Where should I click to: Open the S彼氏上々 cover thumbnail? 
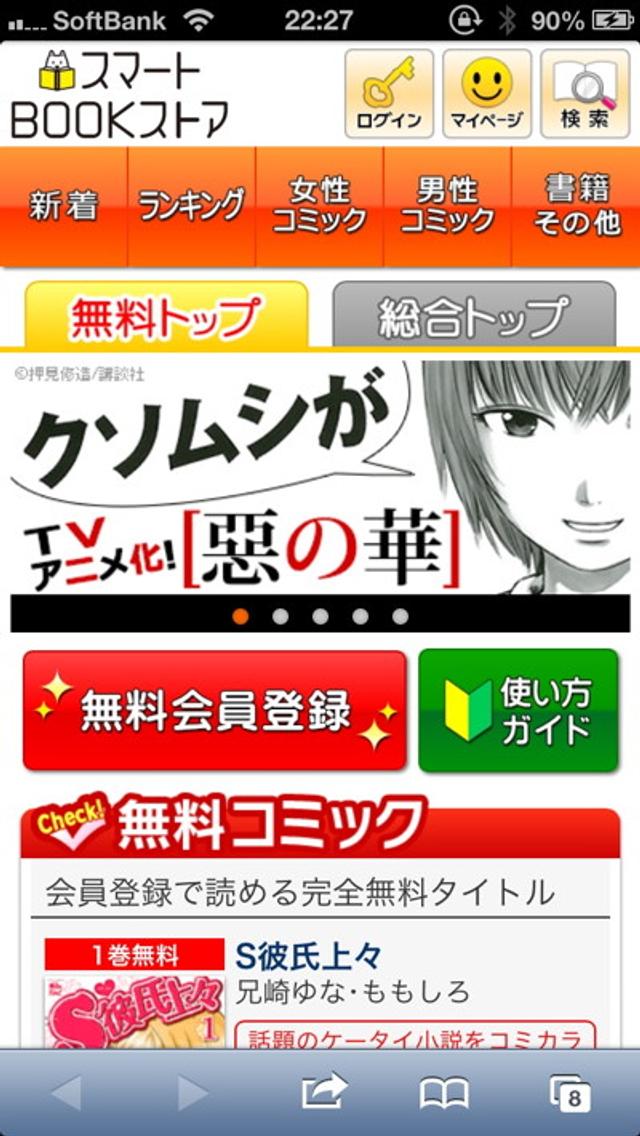coord(134,1010)
